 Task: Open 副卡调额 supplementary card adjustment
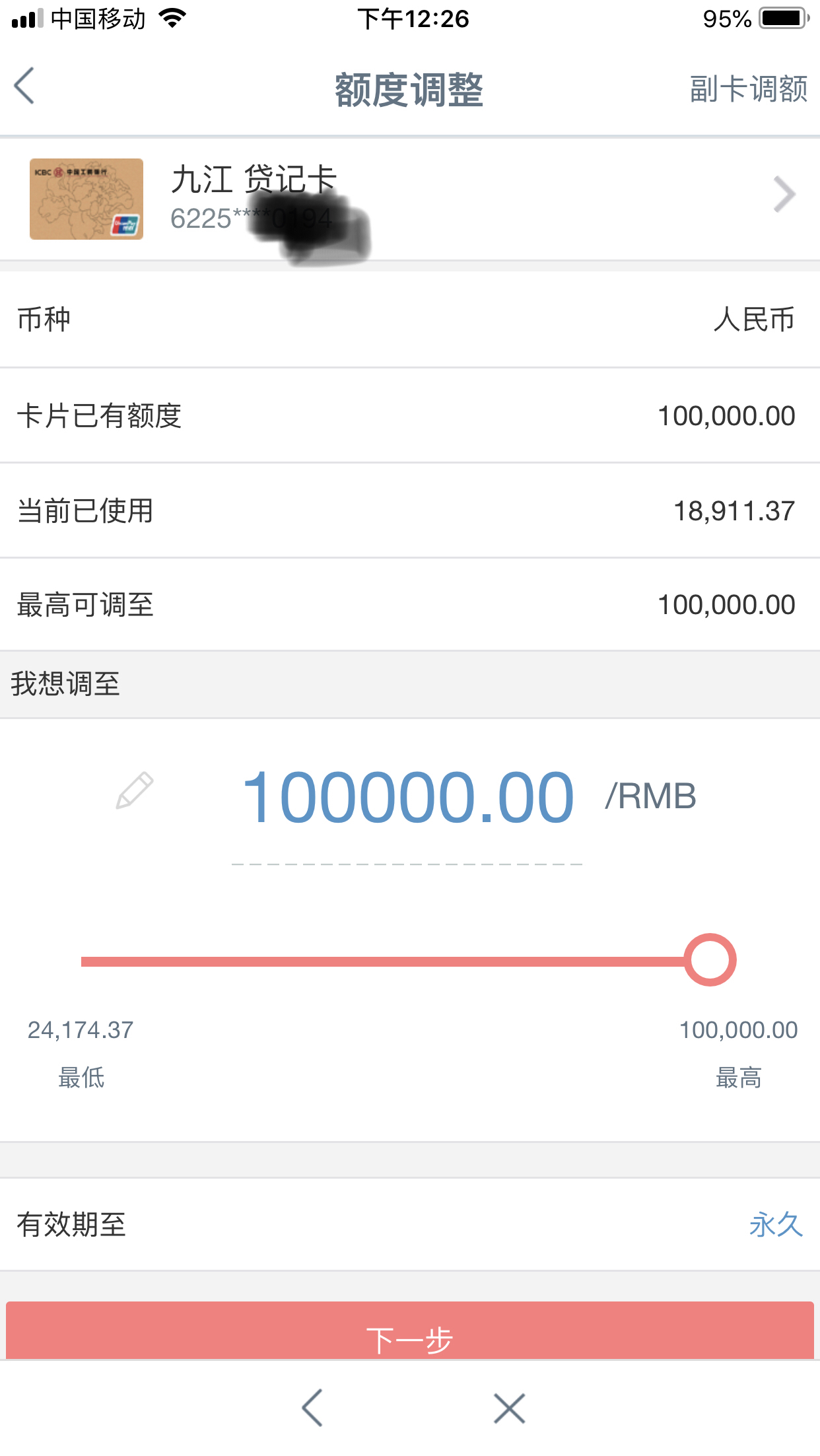748,89
